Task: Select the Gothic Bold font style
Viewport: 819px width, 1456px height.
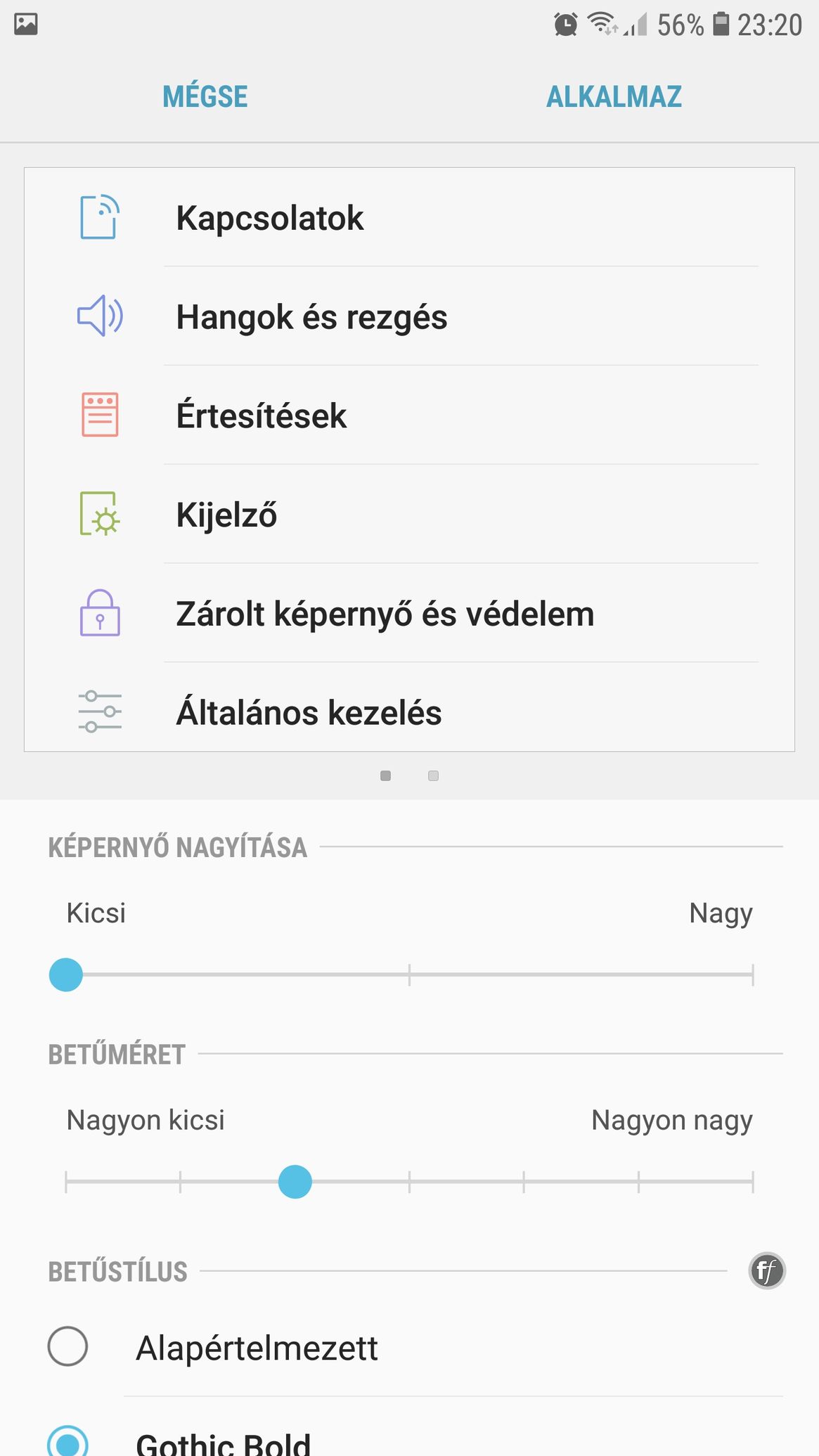Action: tap(68, 1441)
